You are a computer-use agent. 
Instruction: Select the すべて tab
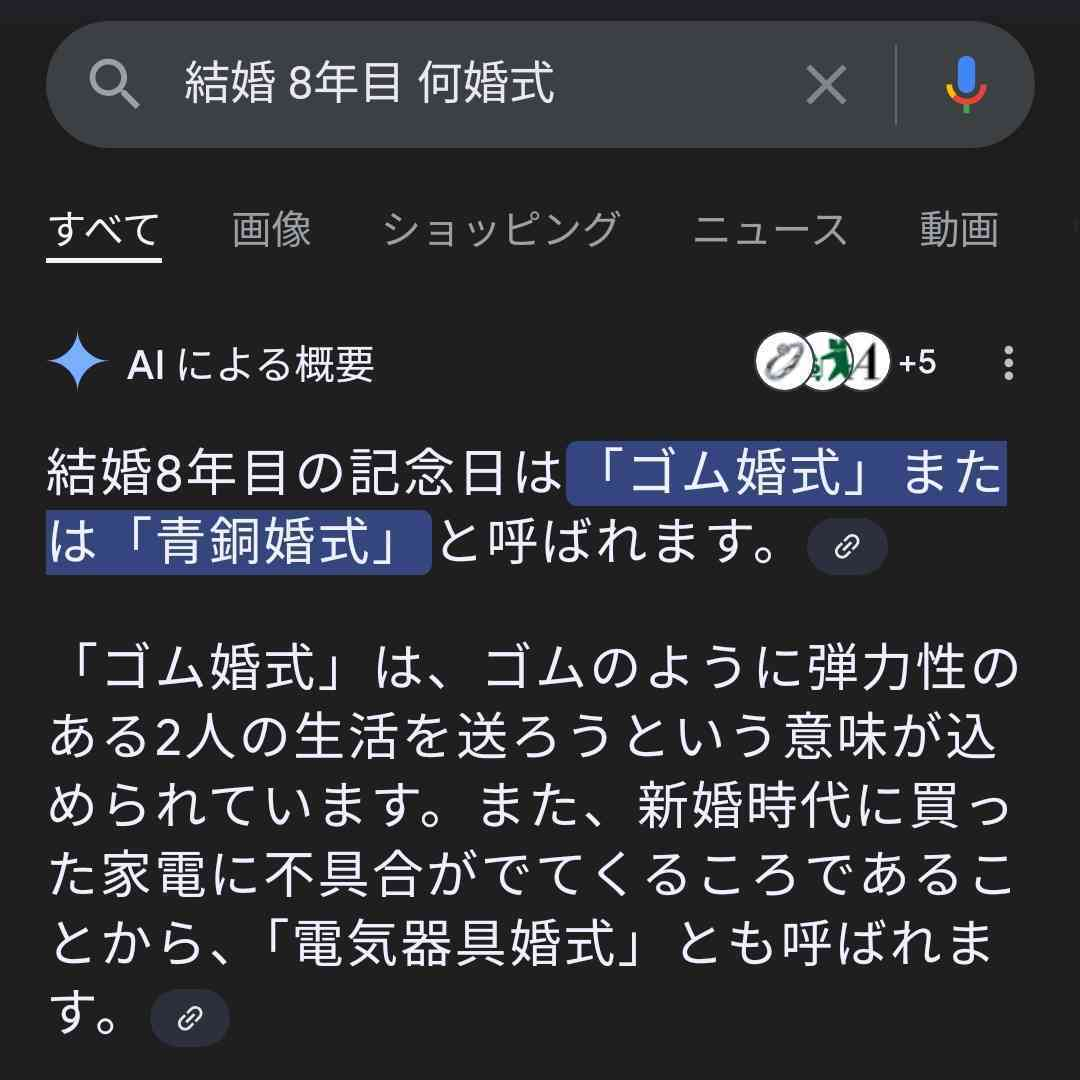tap(104, 230)
